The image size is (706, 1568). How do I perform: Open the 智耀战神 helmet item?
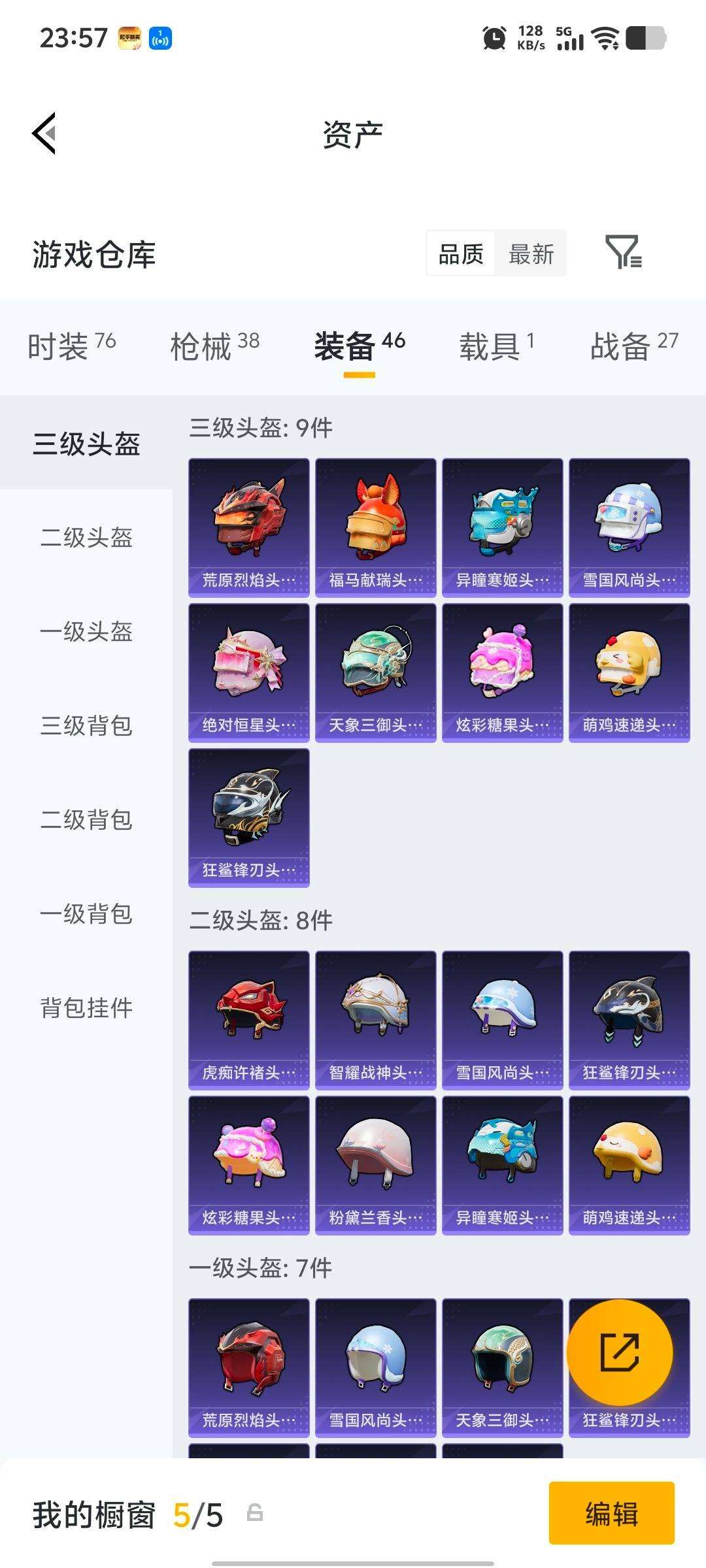click(375, 1020)
